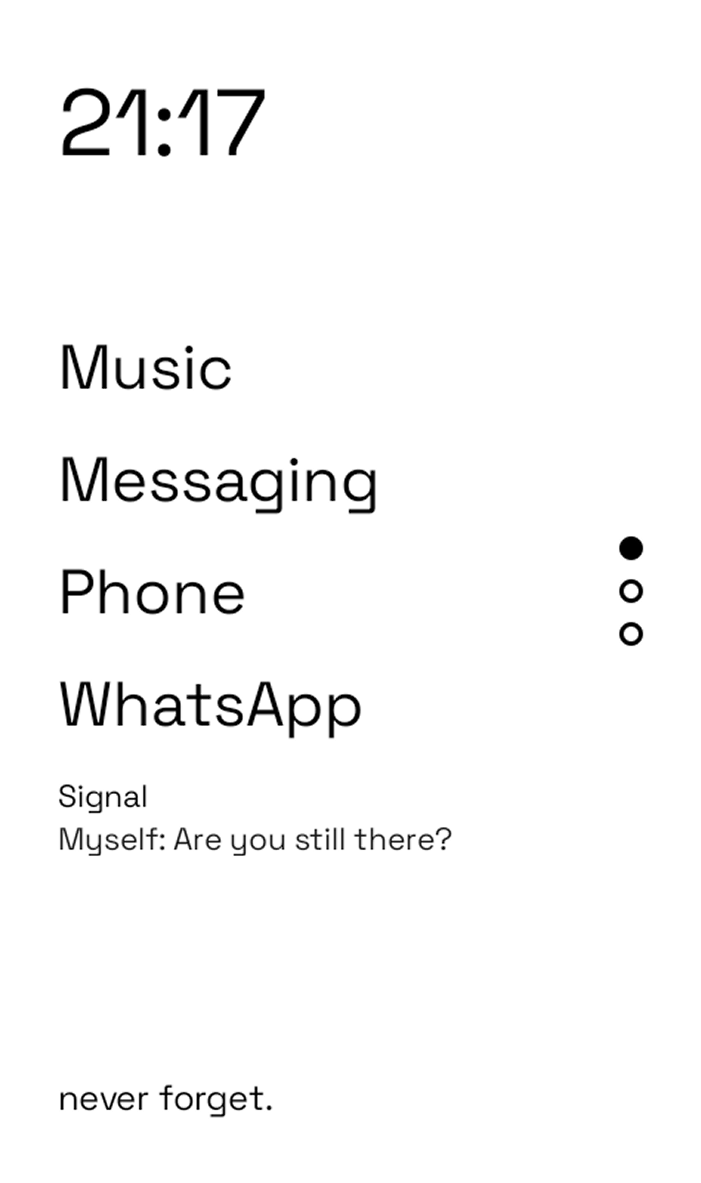This screenshot has height=1183, width=701.
Task: Open WhatsApp from the list
Action: 210,705
